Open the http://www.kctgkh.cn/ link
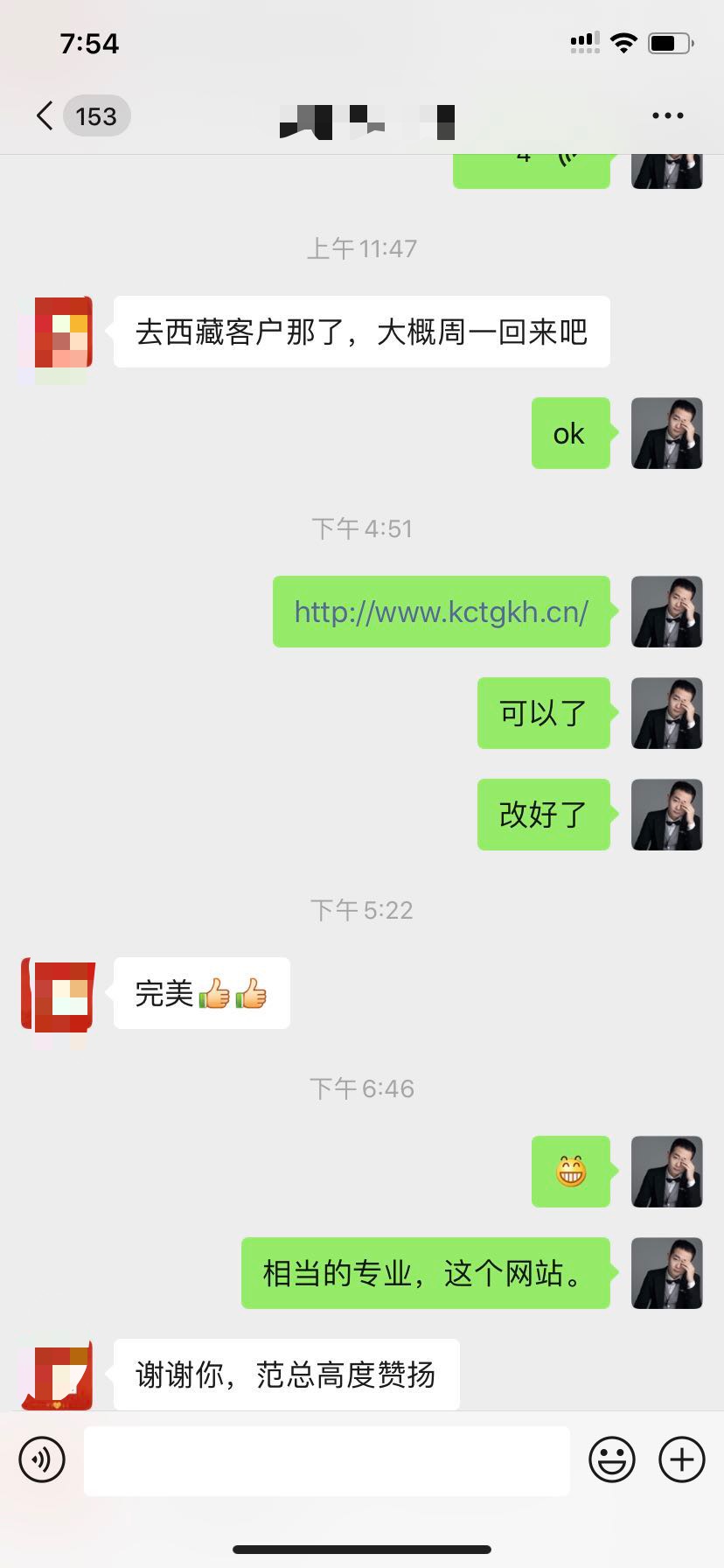Image resolution: width=724 pixels, height=1568 pixels. click(441, 612)
